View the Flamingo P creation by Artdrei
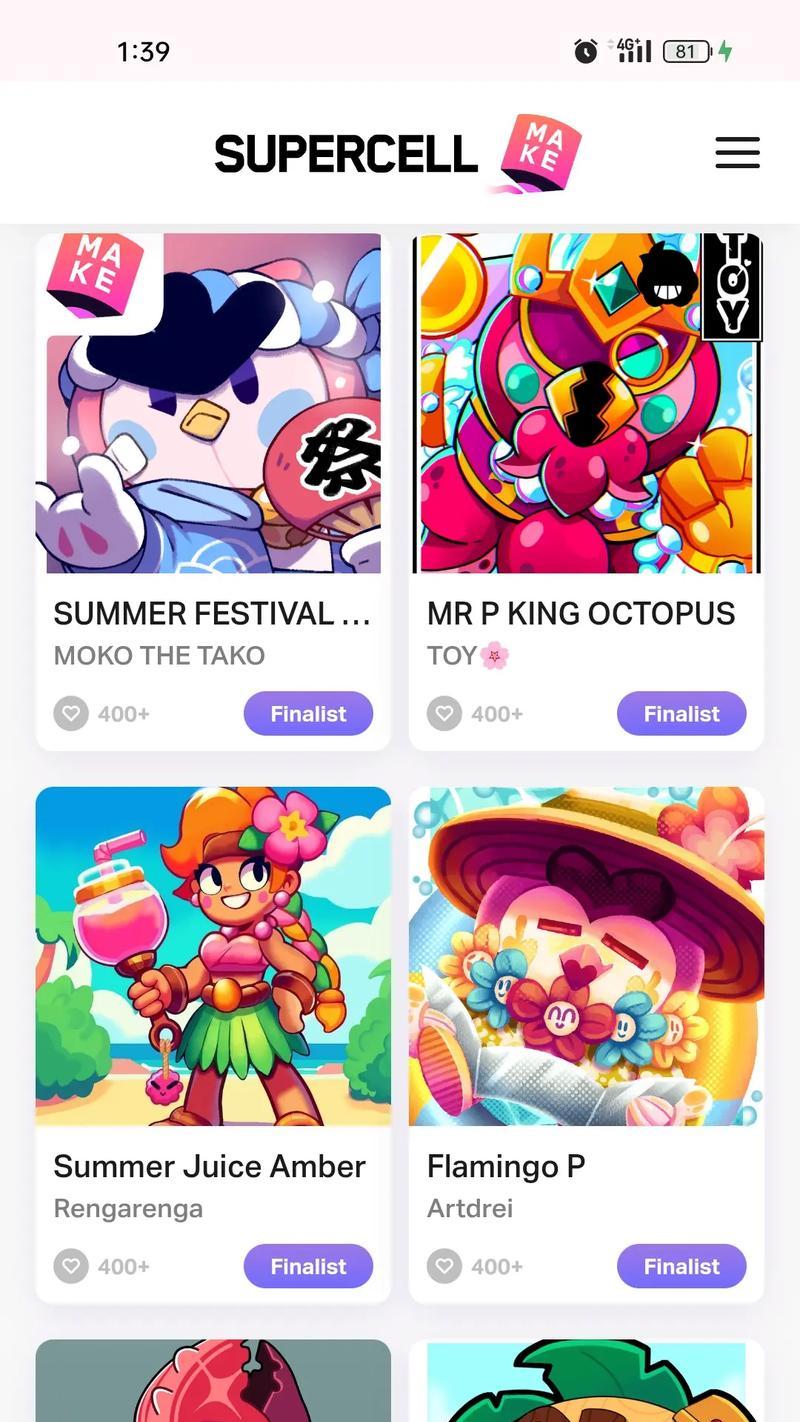Screen dimensions: 800x1422 (x=586, y=957)
